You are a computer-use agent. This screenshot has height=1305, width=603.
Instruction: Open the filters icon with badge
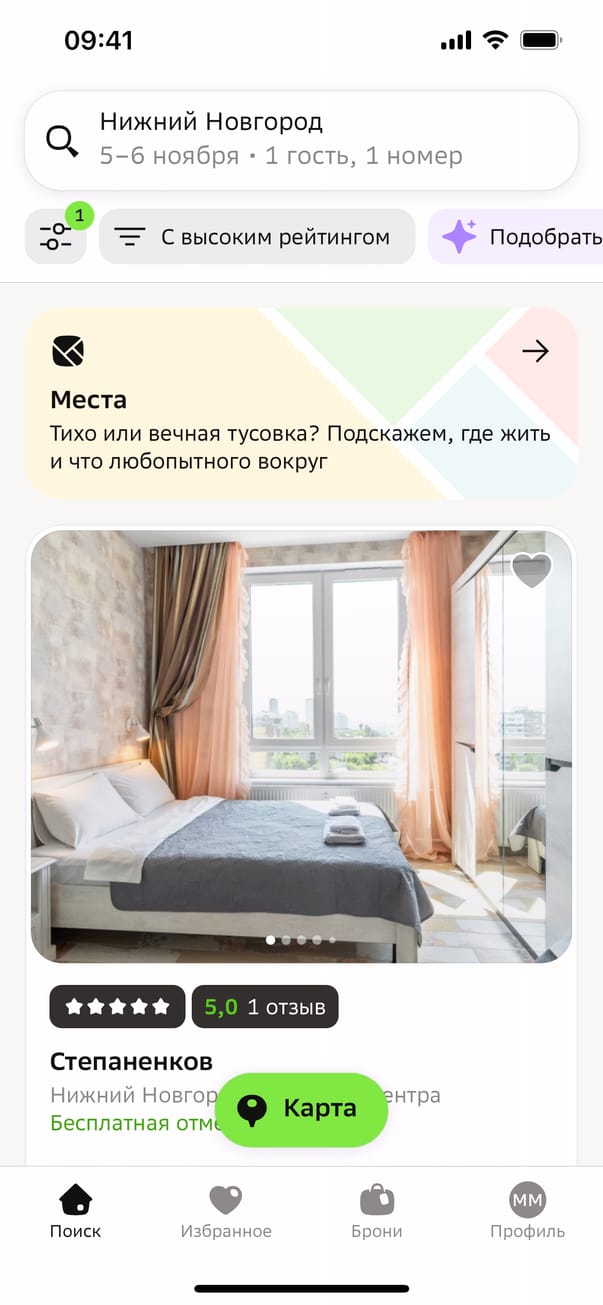[x=56, y=237]
